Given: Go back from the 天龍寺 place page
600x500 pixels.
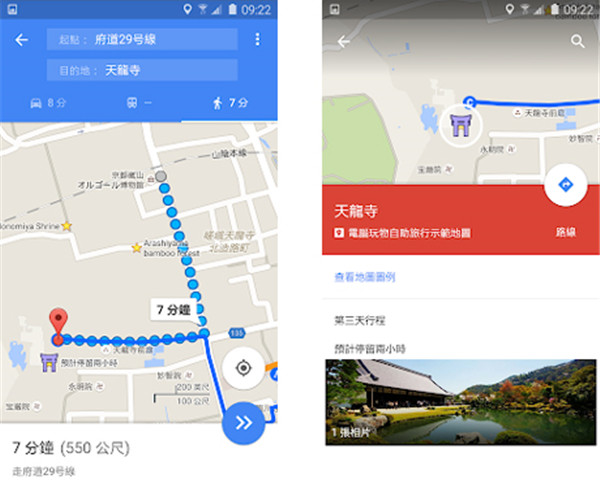Looking at the screenshot, I should (x=344, y=42).
